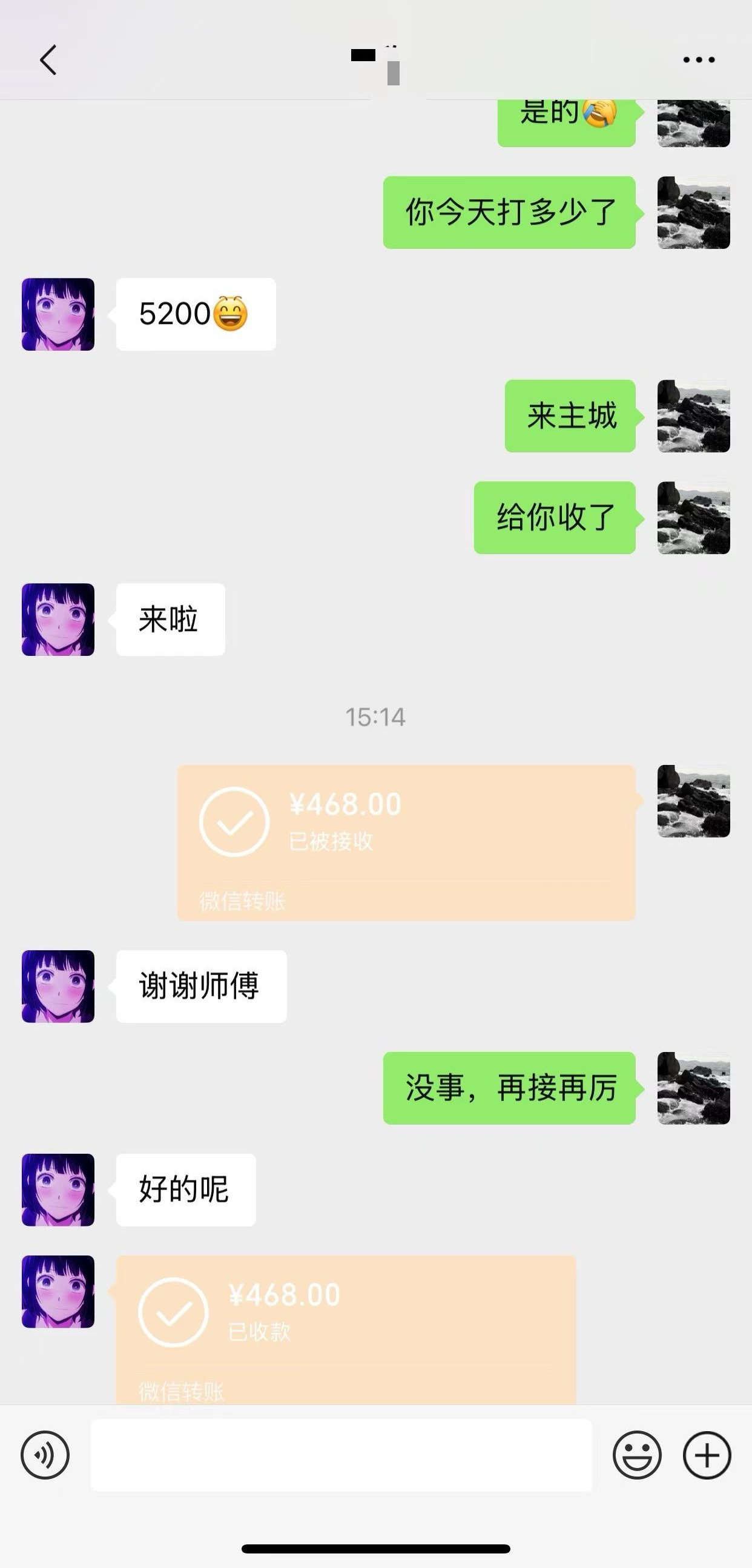Tap the message input field
Screen dimensions: 752x1568
341,1455
